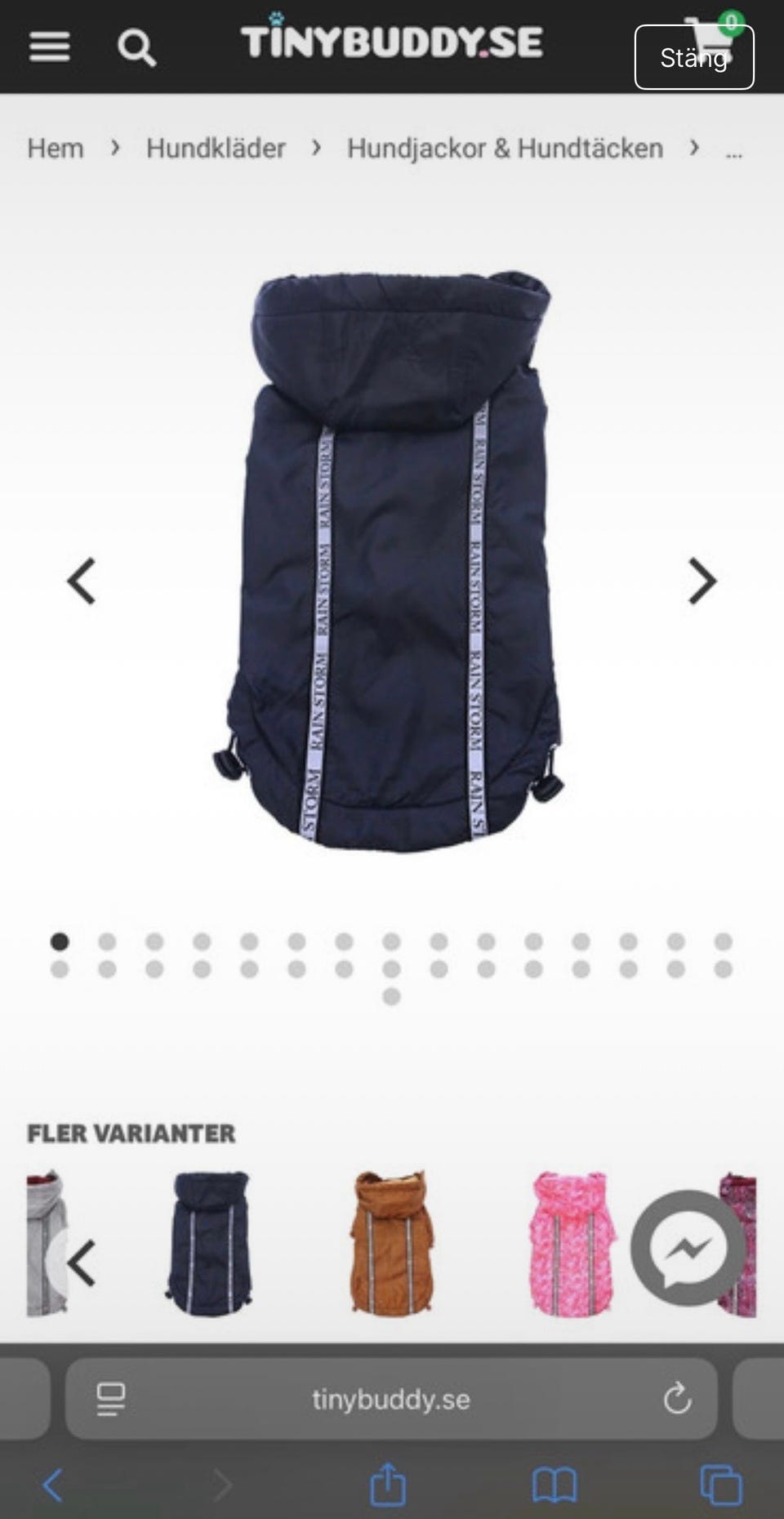Open the hamburger menu
The image size is (784, 1519).
click(x=49, y=47)
